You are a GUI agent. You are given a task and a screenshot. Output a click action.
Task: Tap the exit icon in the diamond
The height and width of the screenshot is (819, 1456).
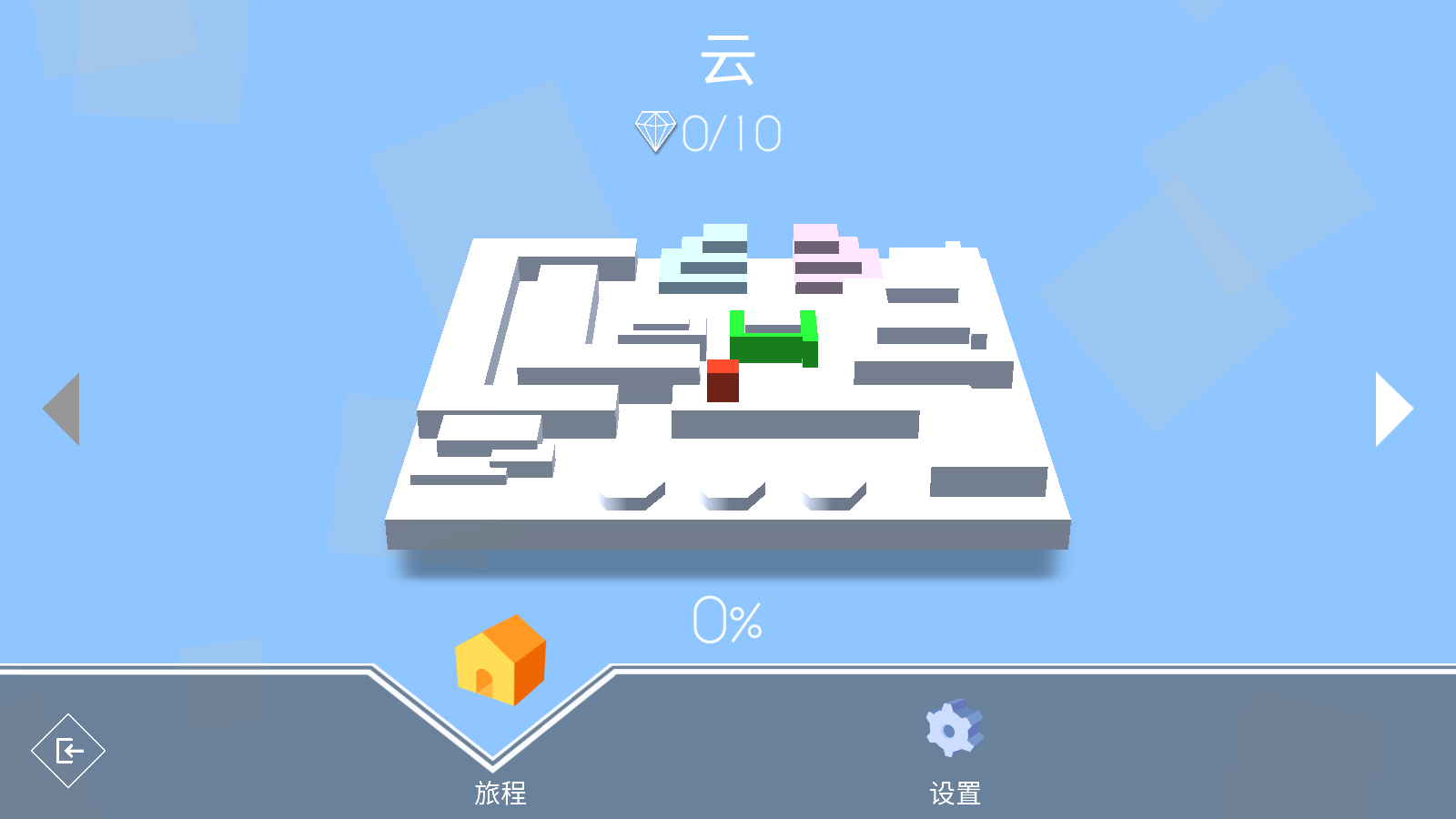point(68,751)
